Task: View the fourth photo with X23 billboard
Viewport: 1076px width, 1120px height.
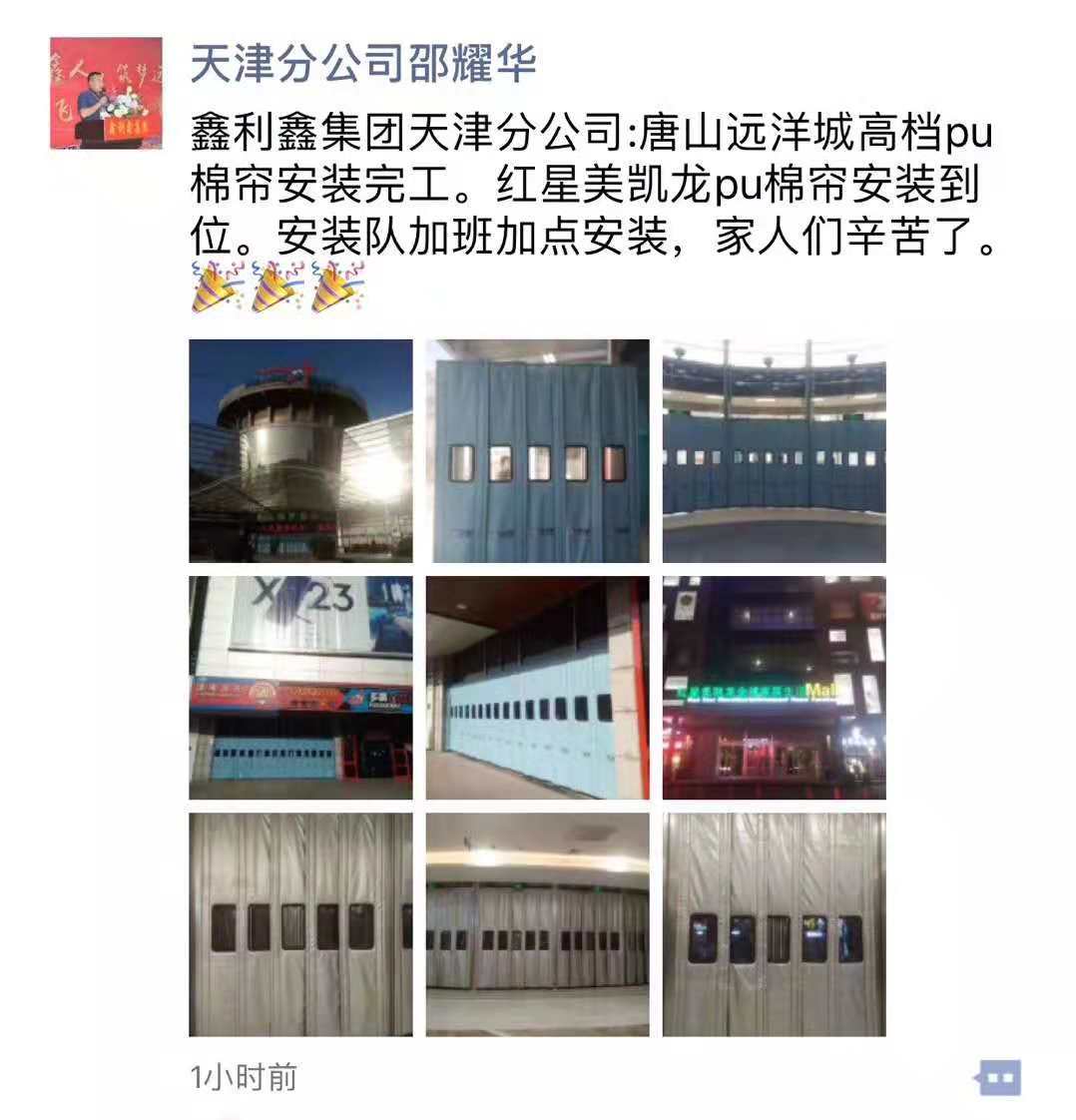Action: pyautogui.click(x=300, y=688)
